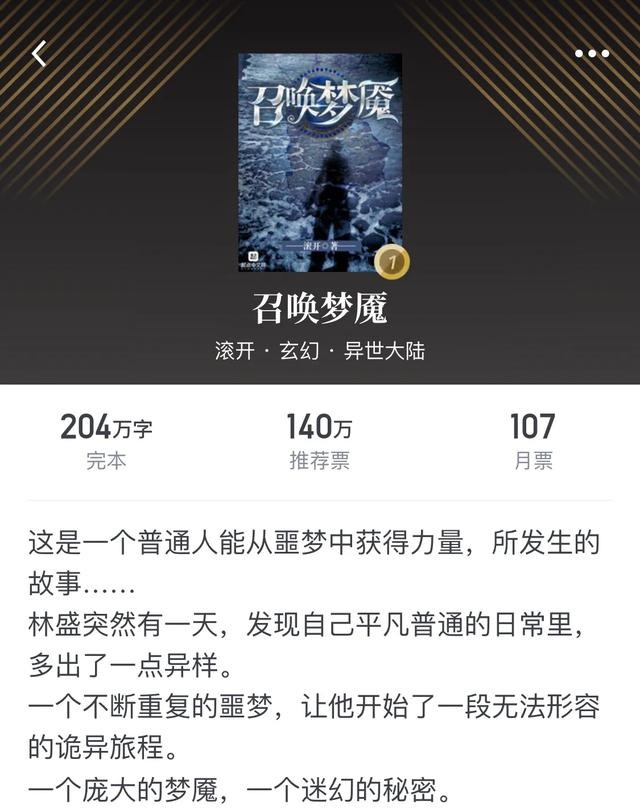View the 召唤梦魇 book cover
The image size is (640, 809).
pos(320,162)
